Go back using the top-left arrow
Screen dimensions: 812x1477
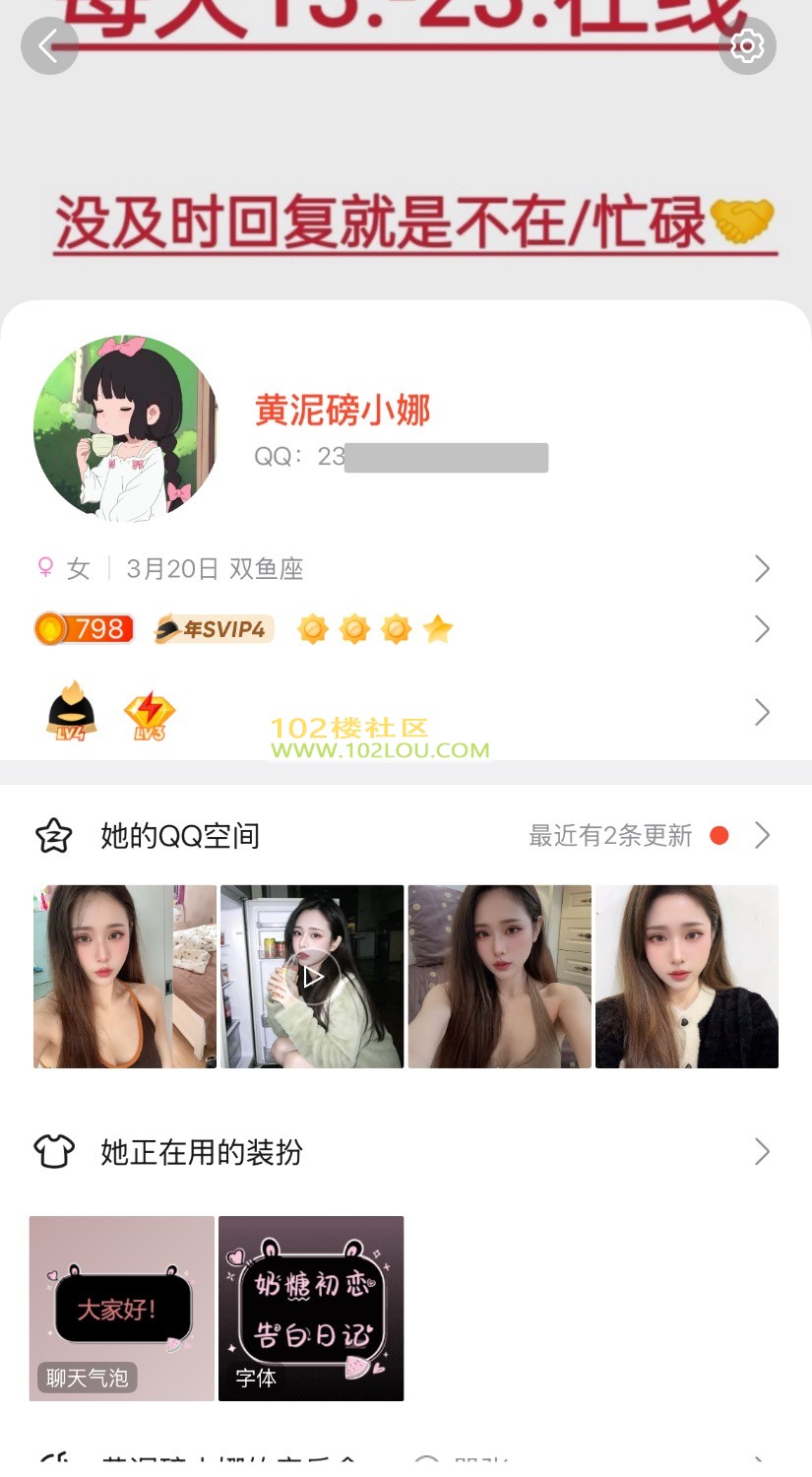48,46
